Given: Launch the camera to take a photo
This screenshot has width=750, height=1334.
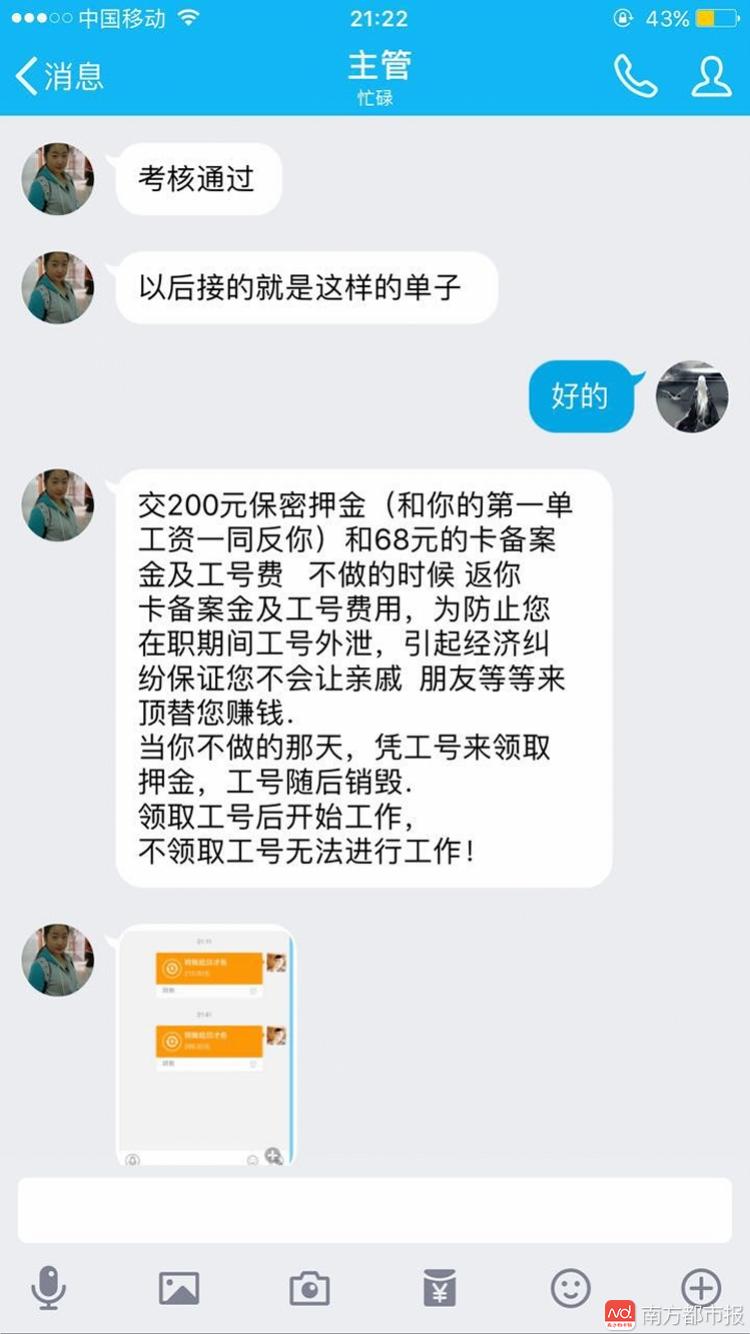Looking at the screenshot, I should coord(310,1288).
